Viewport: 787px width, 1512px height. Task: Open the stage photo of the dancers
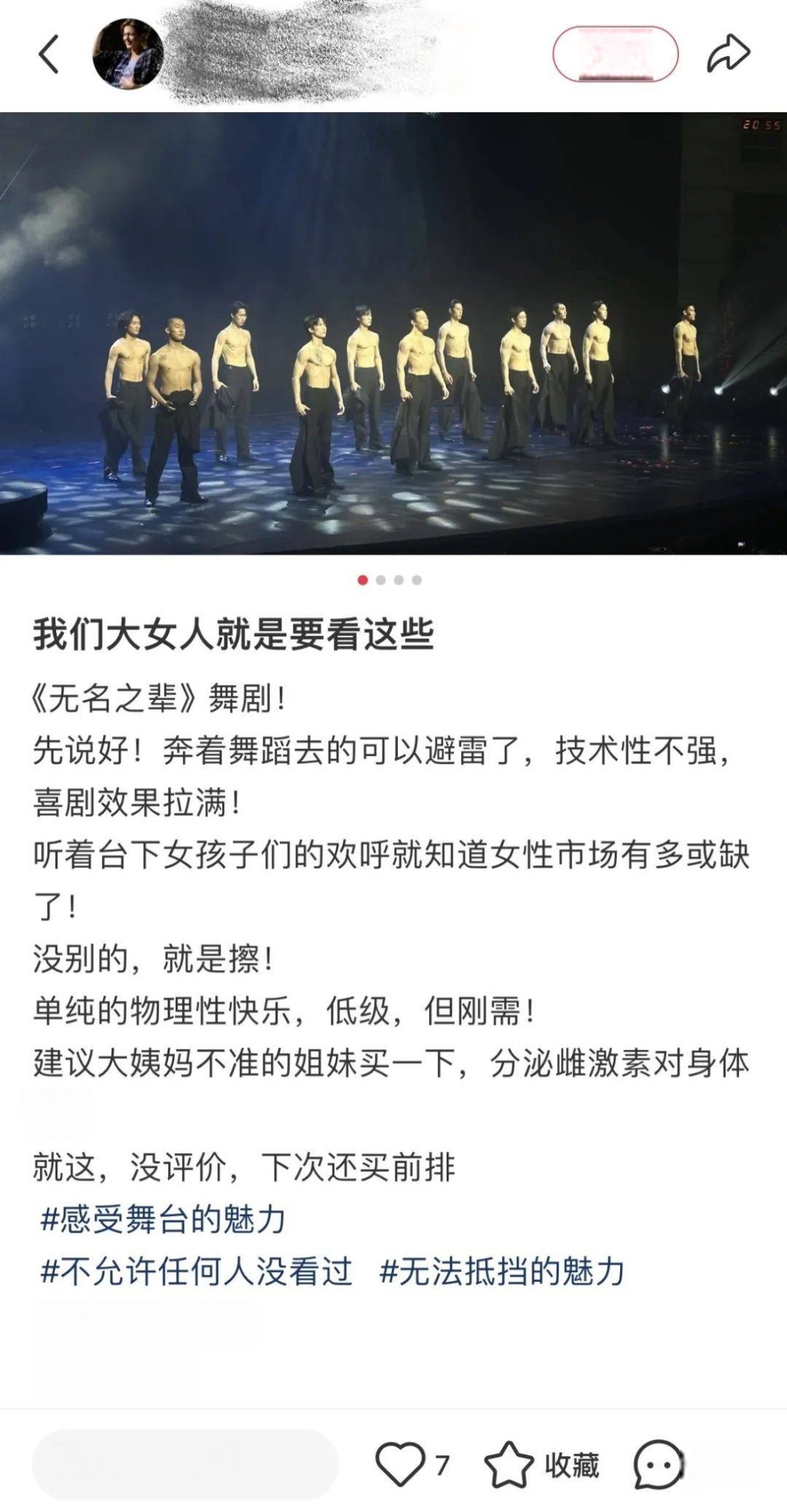click(x=393, y=333)
